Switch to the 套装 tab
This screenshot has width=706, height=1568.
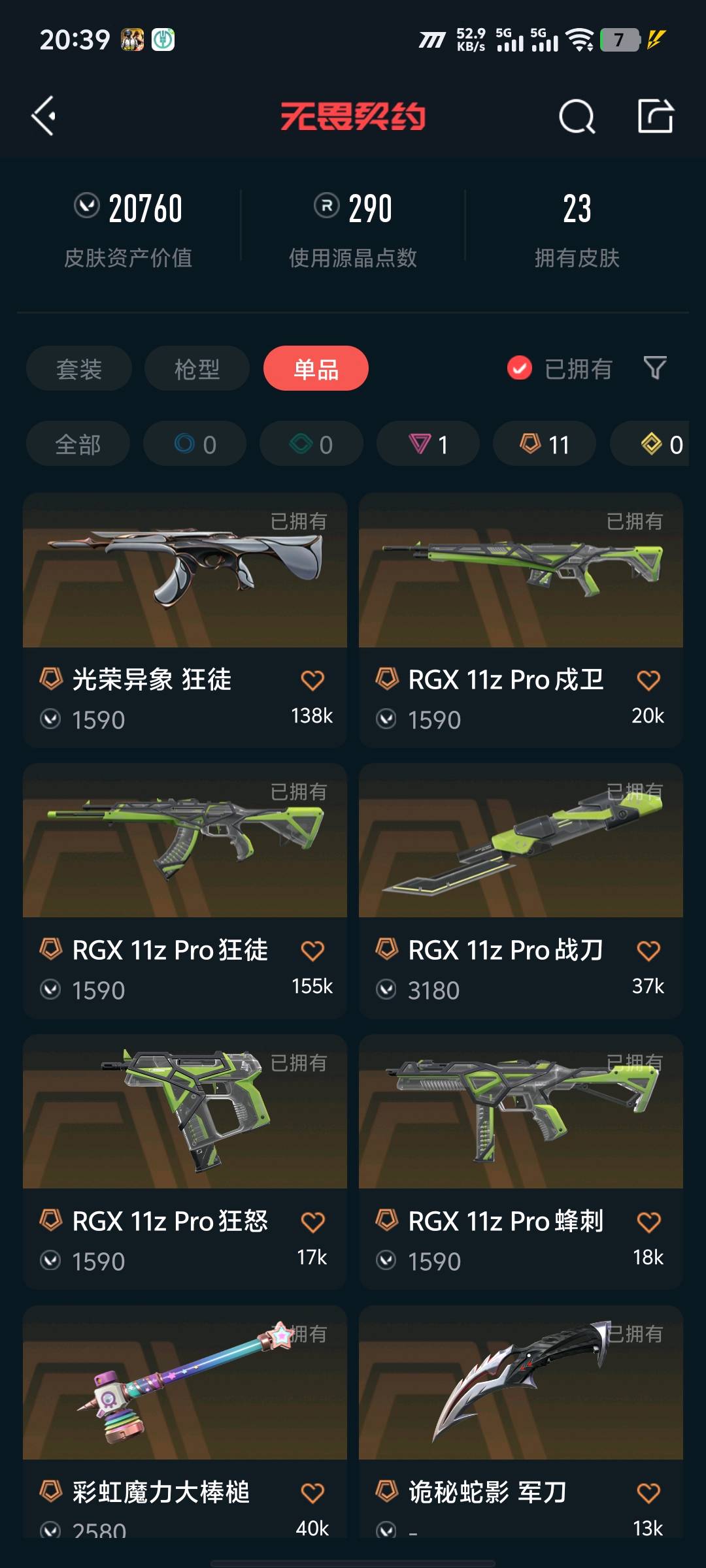(x=79, y=368)
